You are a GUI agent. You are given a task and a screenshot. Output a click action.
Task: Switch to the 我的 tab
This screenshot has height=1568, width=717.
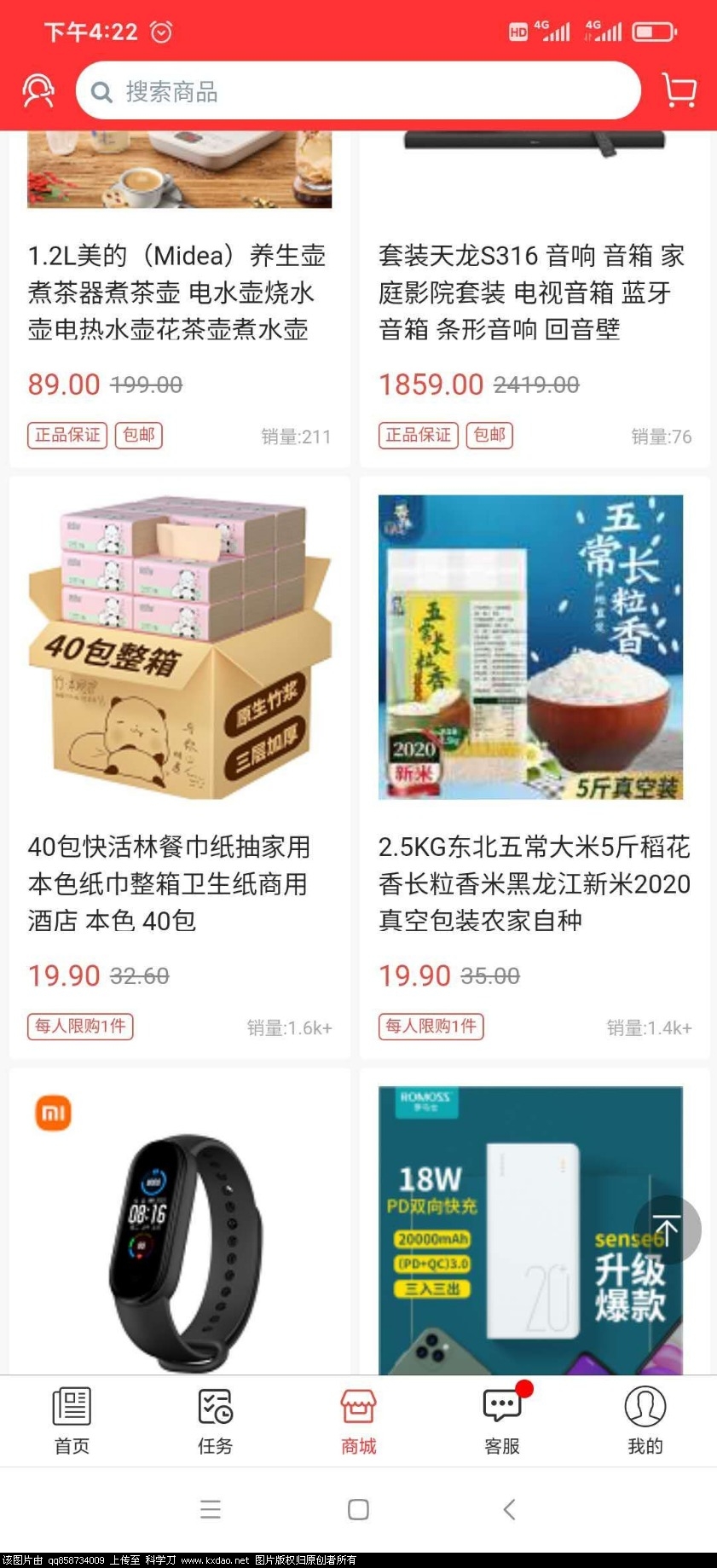pos(645,1420)
